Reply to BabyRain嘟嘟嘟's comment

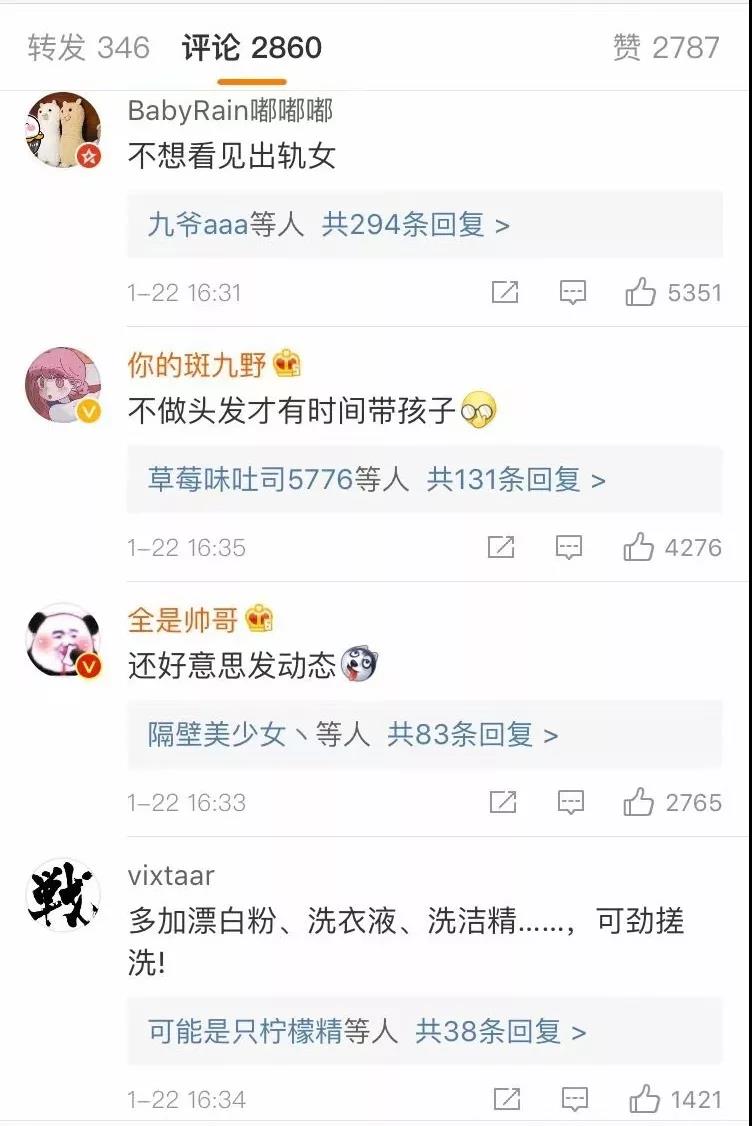click(572, 292)
